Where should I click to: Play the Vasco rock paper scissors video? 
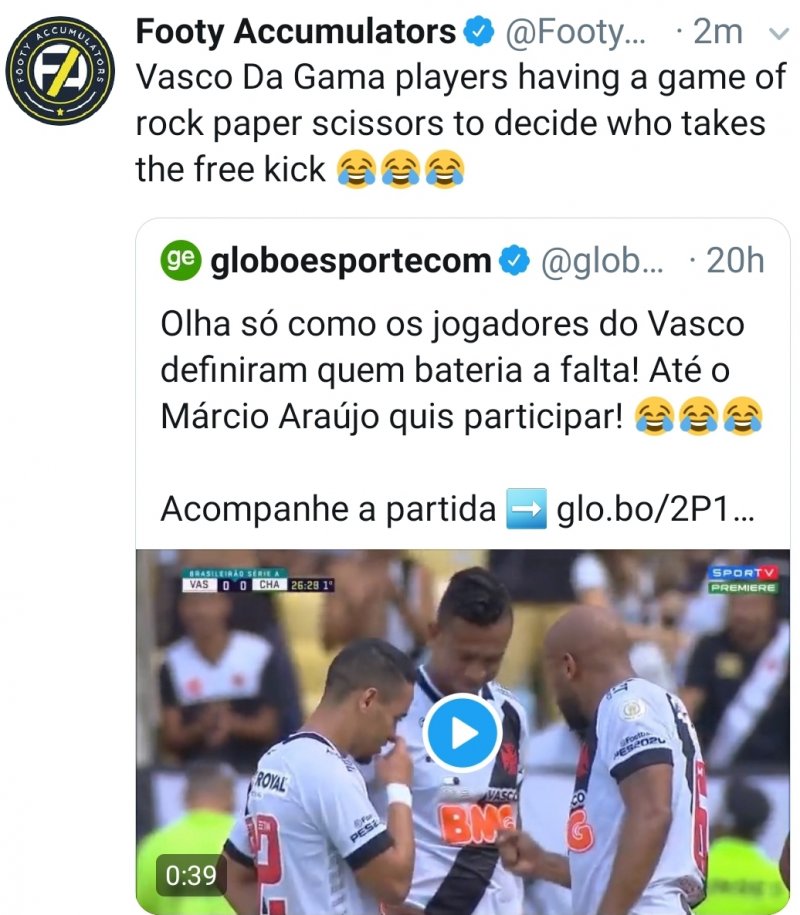coord(462,734)
